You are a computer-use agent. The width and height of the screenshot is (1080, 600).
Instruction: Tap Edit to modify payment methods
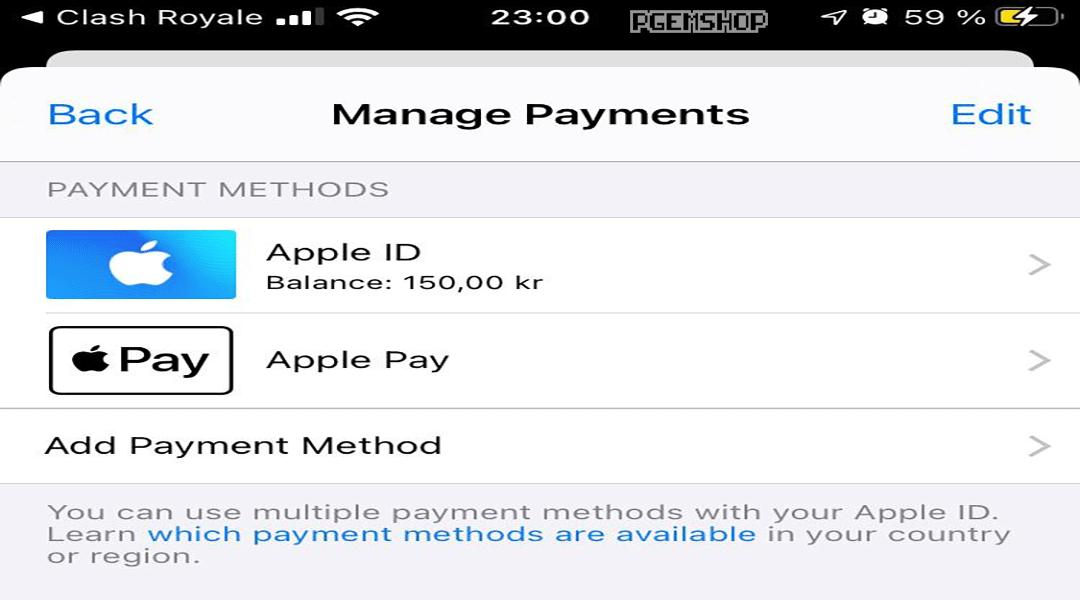pos(990,114)
